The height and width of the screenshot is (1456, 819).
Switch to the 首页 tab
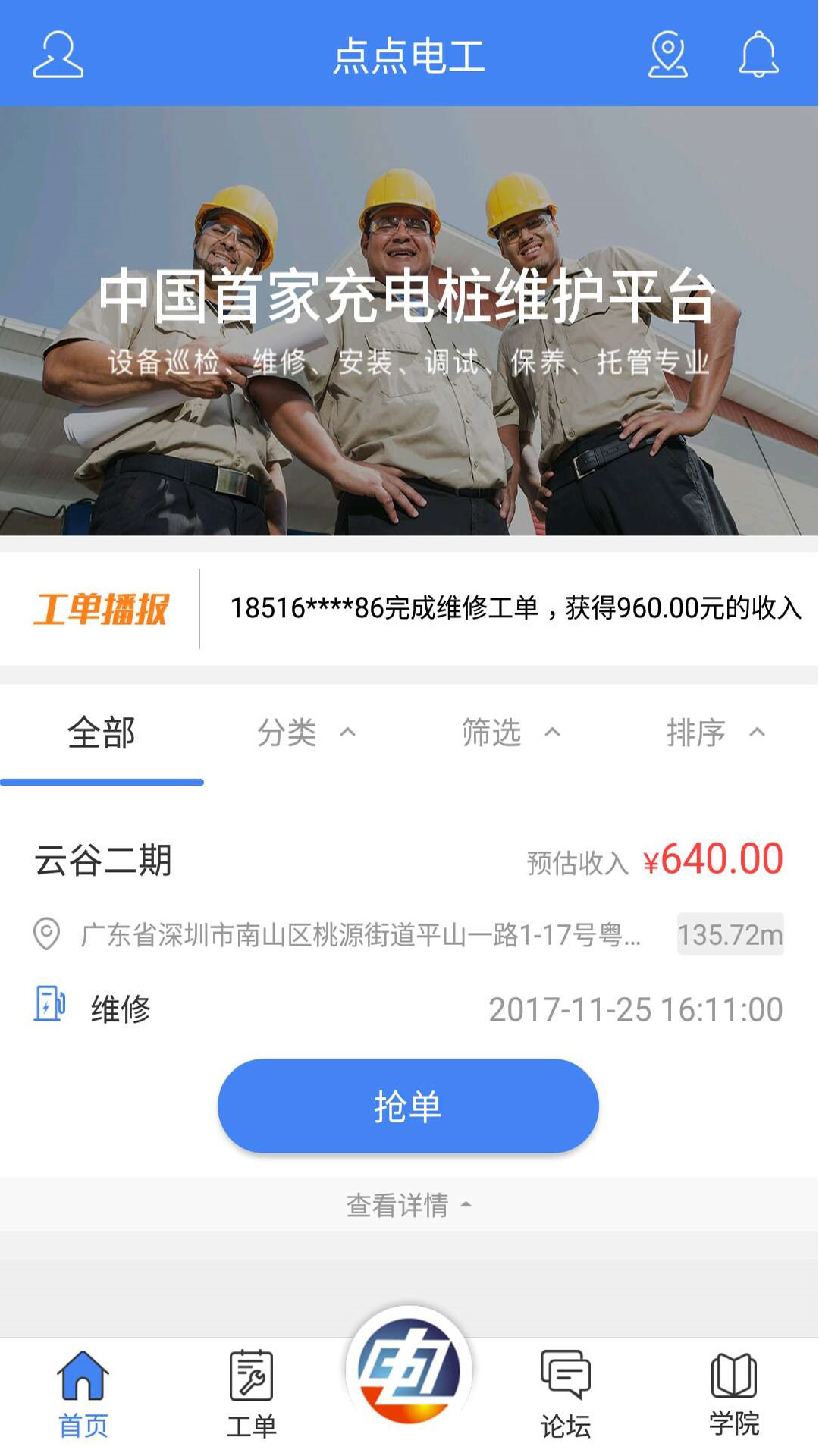[x=83, y=1395]
